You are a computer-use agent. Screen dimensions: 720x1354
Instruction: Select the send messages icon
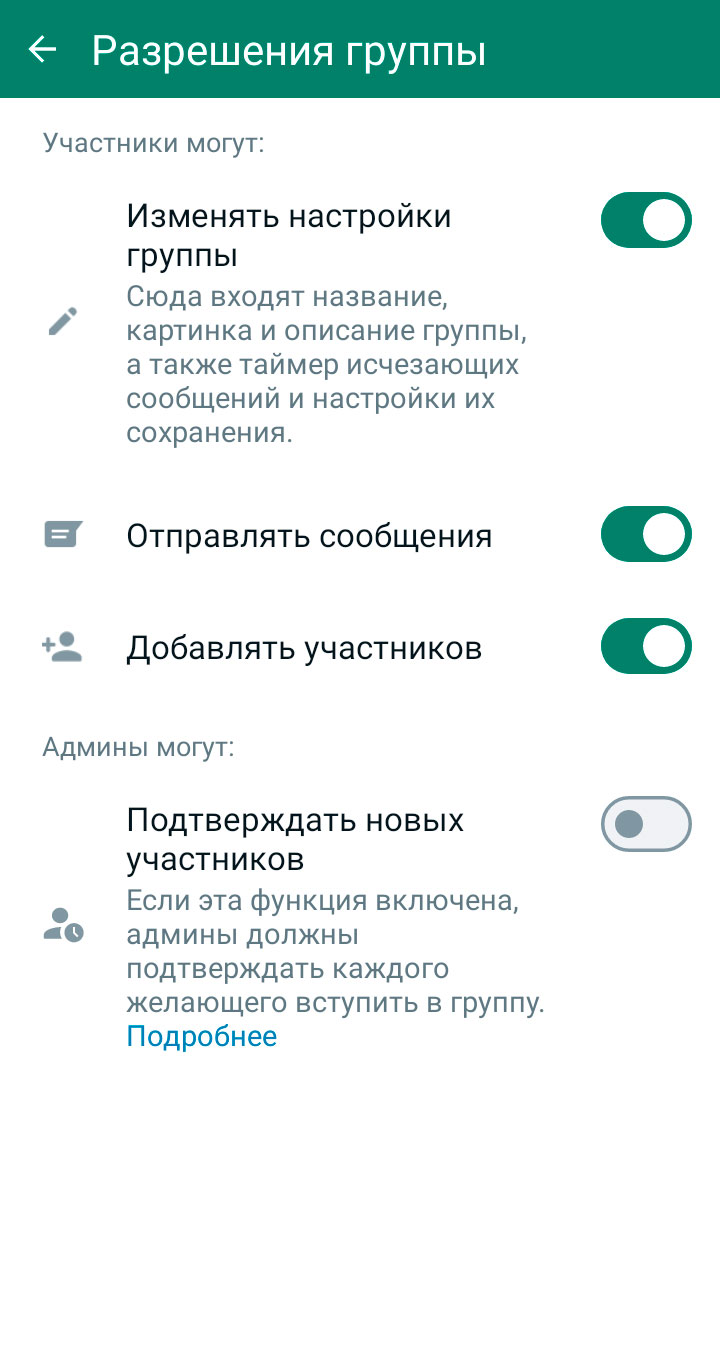pos(62,534)
